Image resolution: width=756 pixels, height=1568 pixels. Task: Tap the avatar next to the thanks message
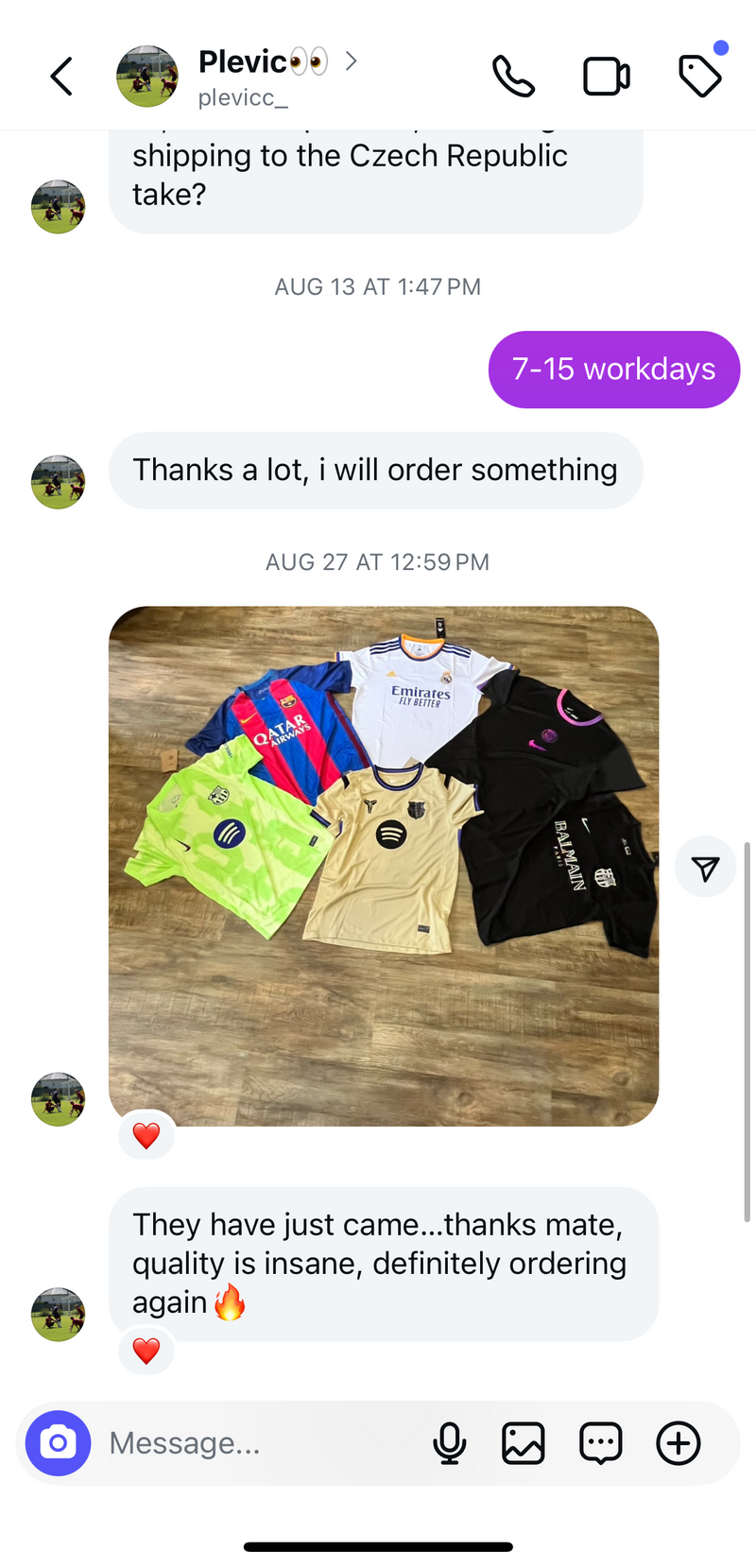(x=58, y=1314)
